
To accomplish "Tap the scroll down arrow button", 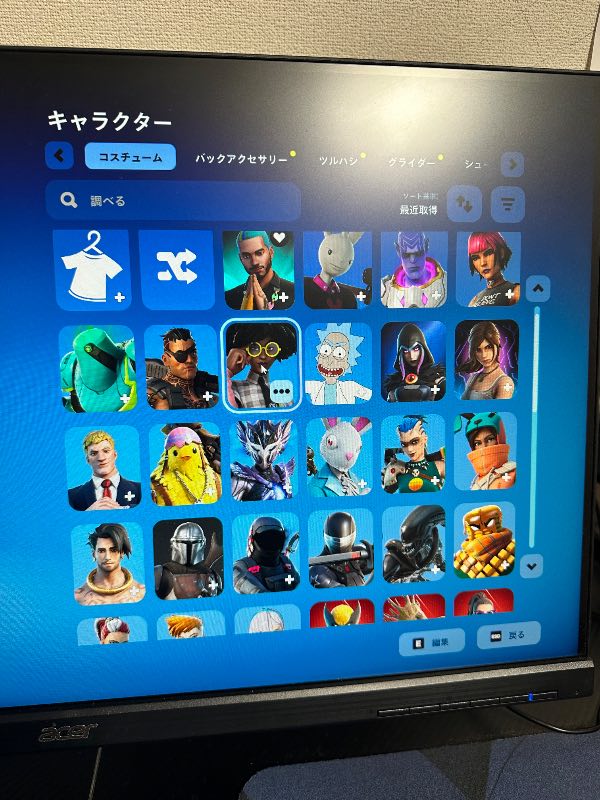I will click(532, 565).
